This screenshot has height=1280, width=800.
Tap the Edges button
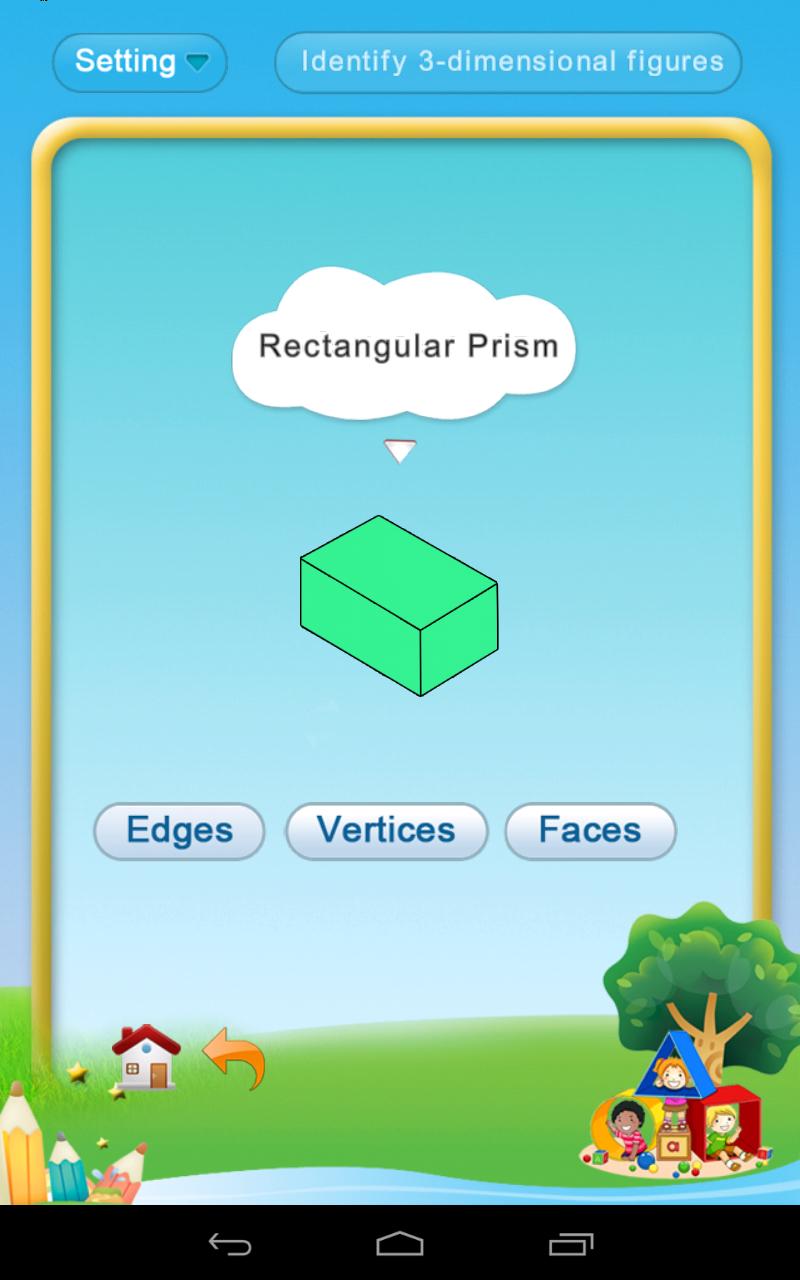(x=179, y=831)
